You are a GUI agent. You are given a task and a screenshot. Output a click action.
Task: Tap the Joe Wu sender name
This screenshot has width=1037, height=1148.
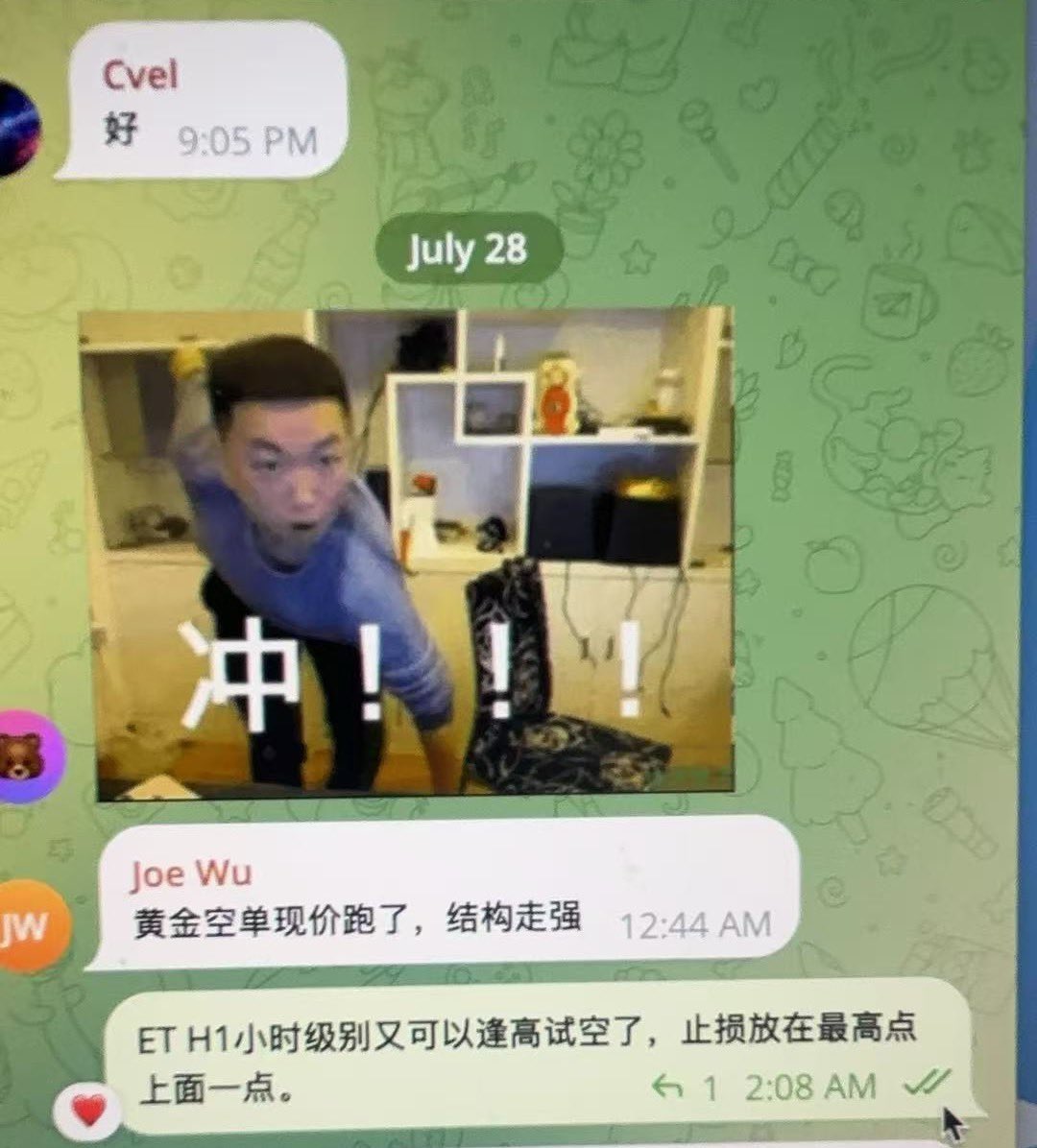pos(191,873)
